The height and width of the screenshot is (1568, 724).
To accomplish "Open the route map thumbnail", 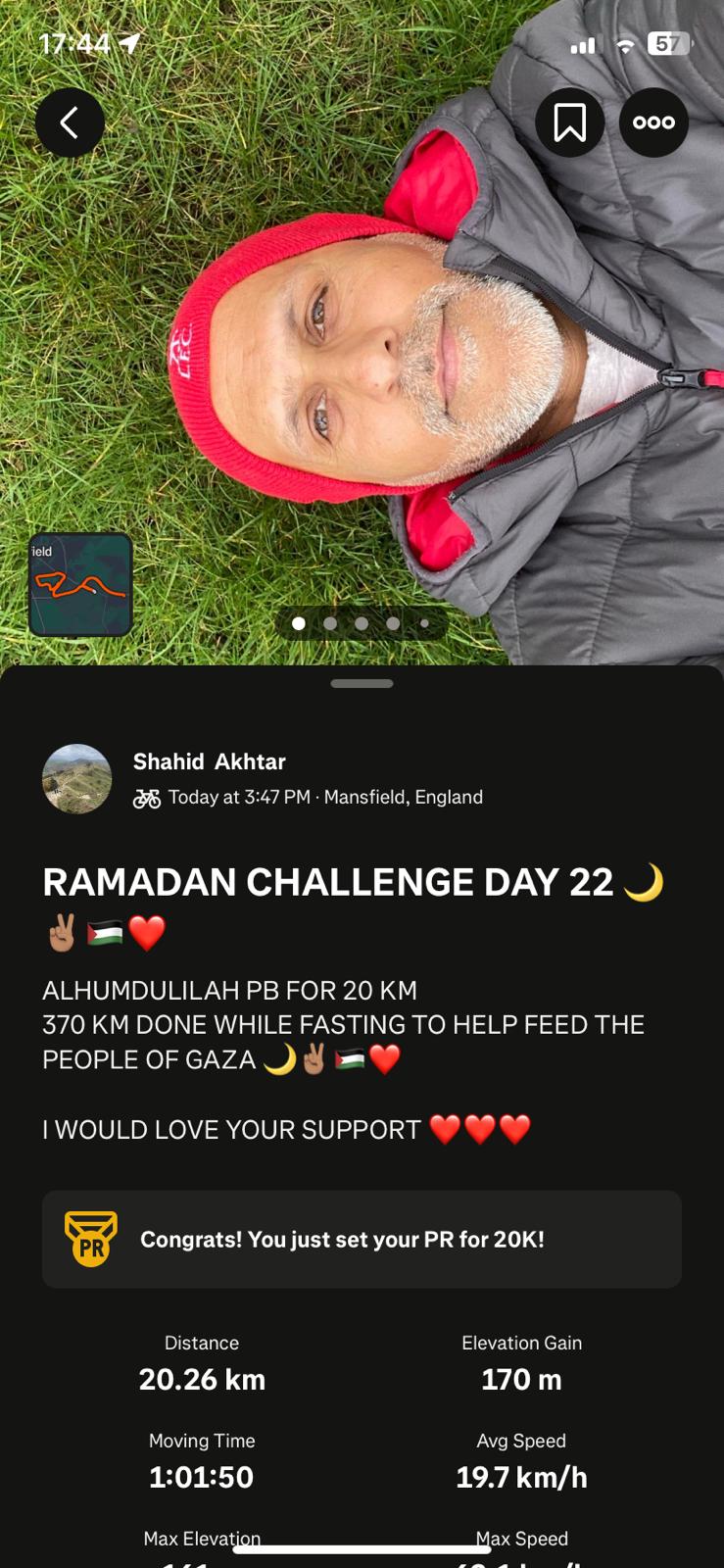I will point(80,585).
